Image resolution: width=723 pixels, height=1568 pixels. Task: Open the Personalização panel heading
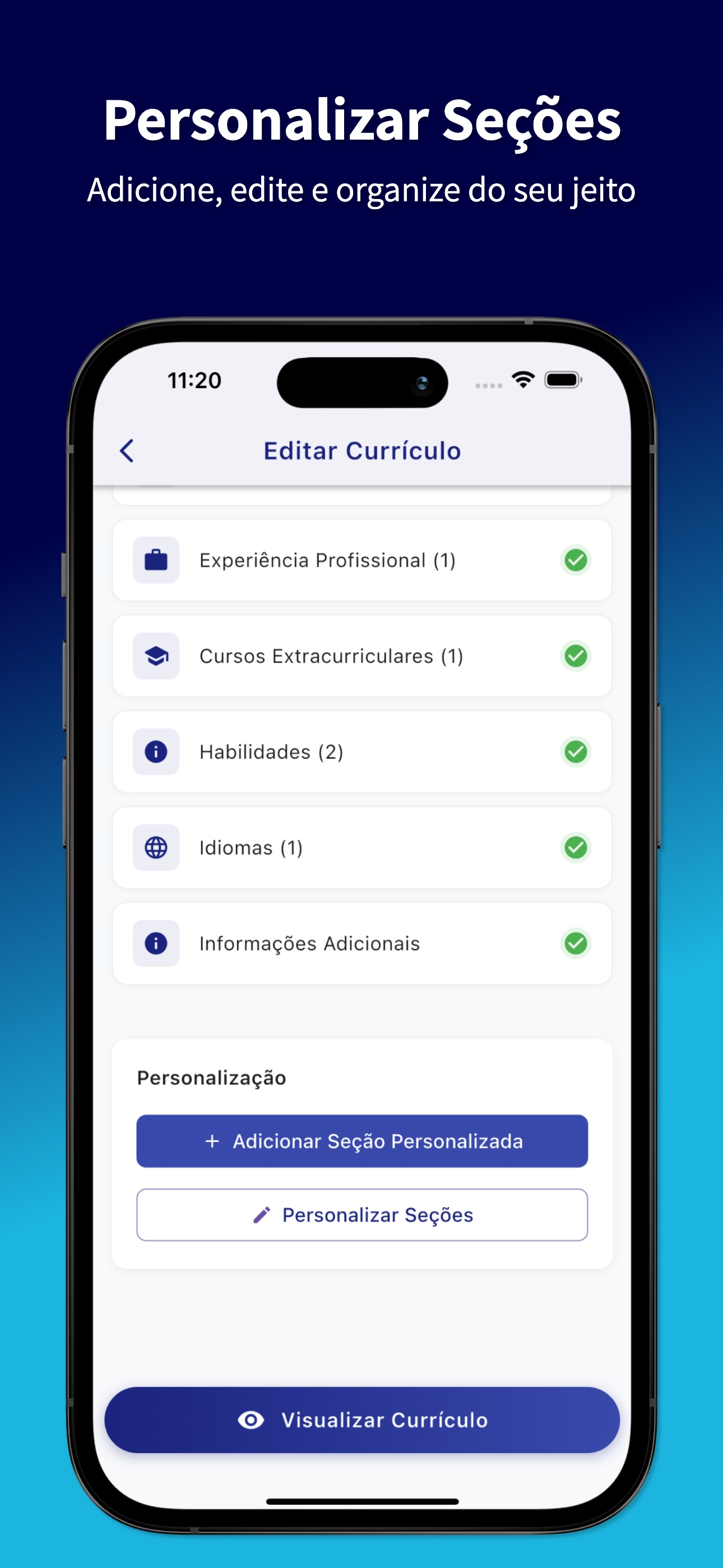pyautogui.click(x=212, y=1077)
